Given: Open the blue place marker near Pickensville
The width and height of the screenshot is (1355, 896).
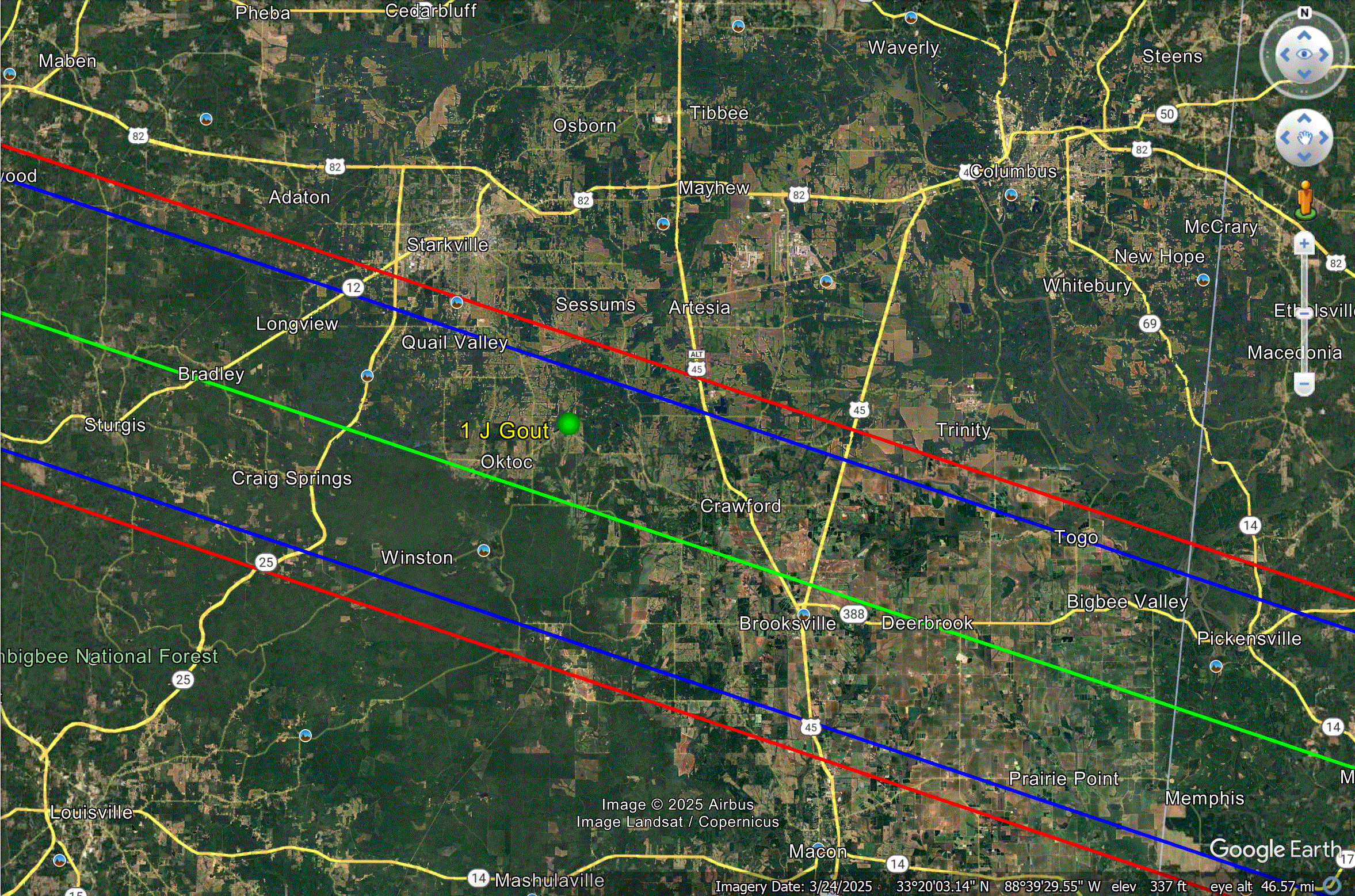Looking at the screenshot, I should click(x=1216, y=666).
